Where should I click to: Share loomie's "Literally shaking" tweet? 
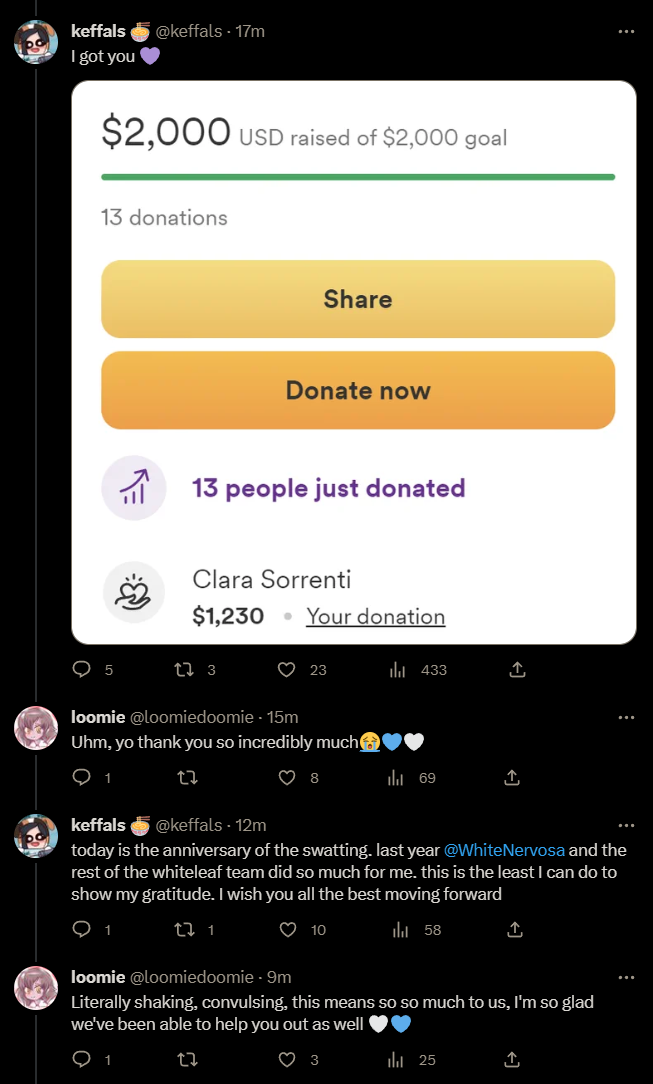[x=511, y=1059]
